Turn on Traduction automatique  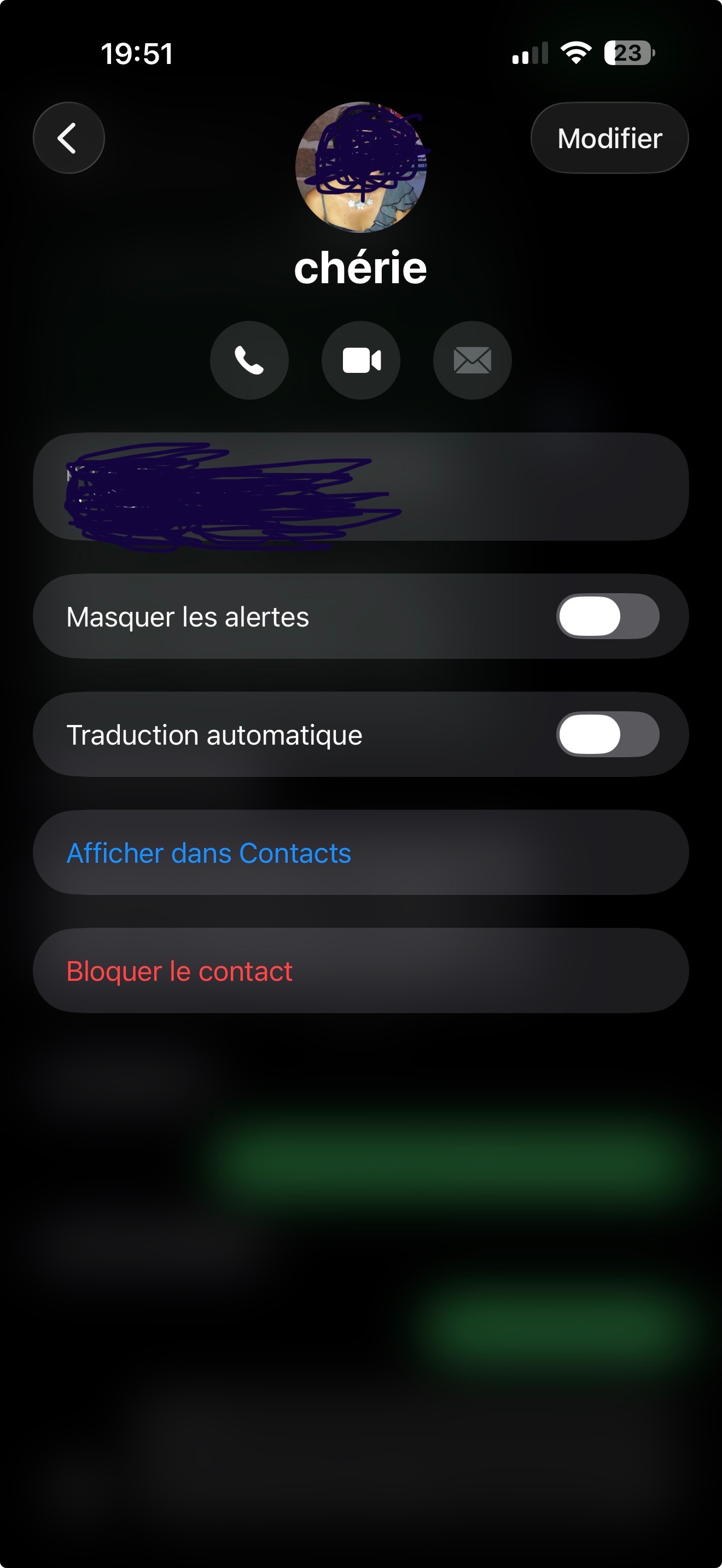(608, 734)
